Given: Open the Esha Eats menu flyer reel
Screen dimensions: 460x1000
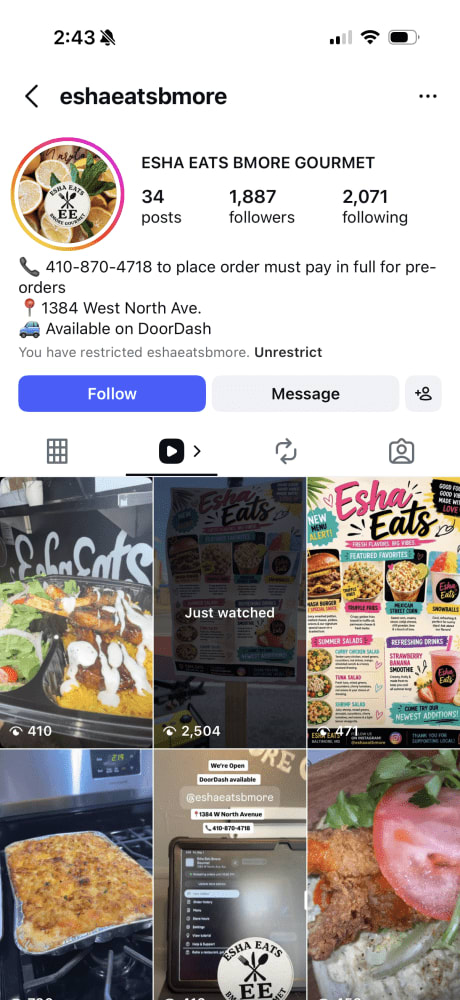Looking at the screenshot, I should point(383,612).
